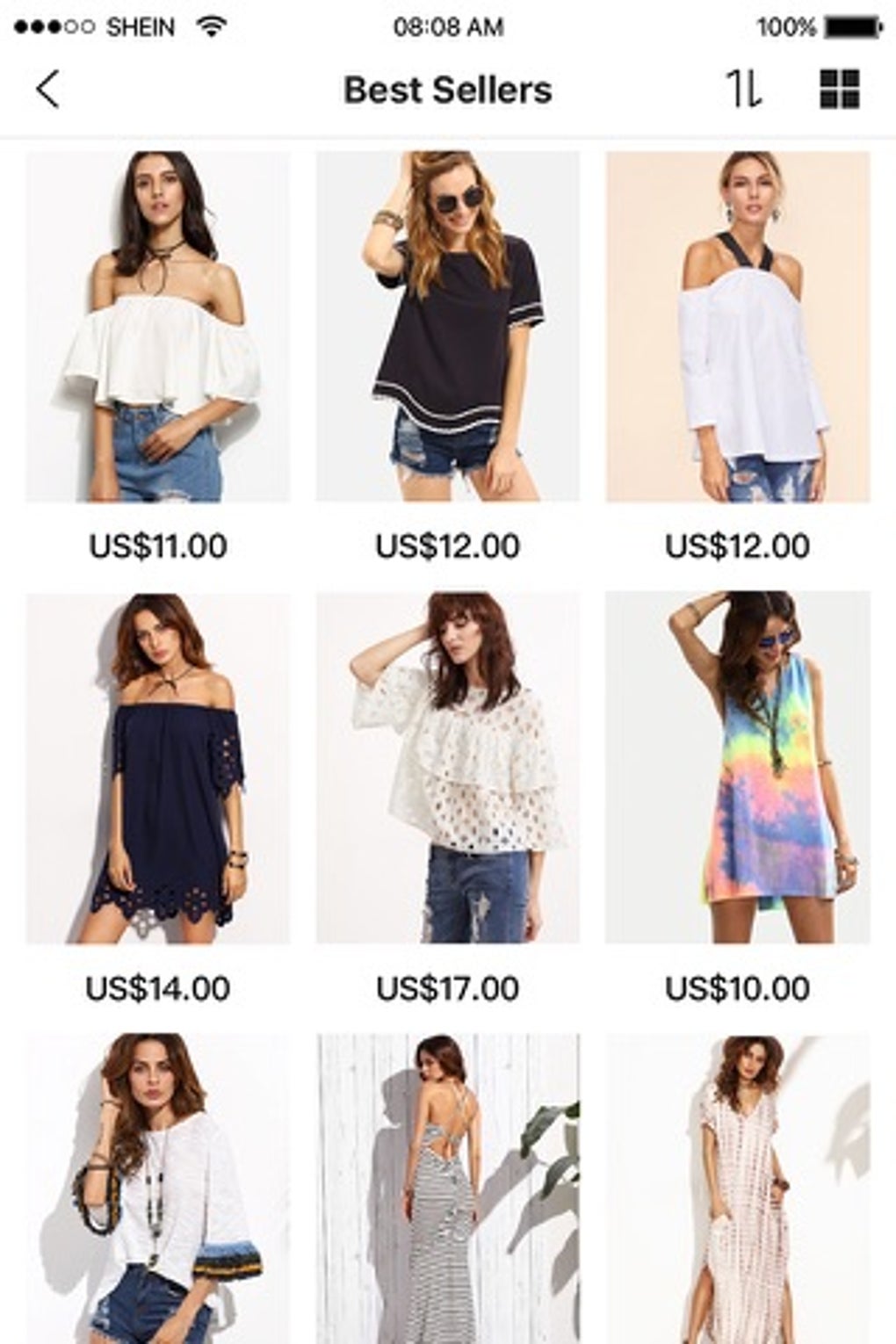Go back from Best Sellers
Image resolution: width=896 pixels, height=1344 pixels.
click(48, 90)
